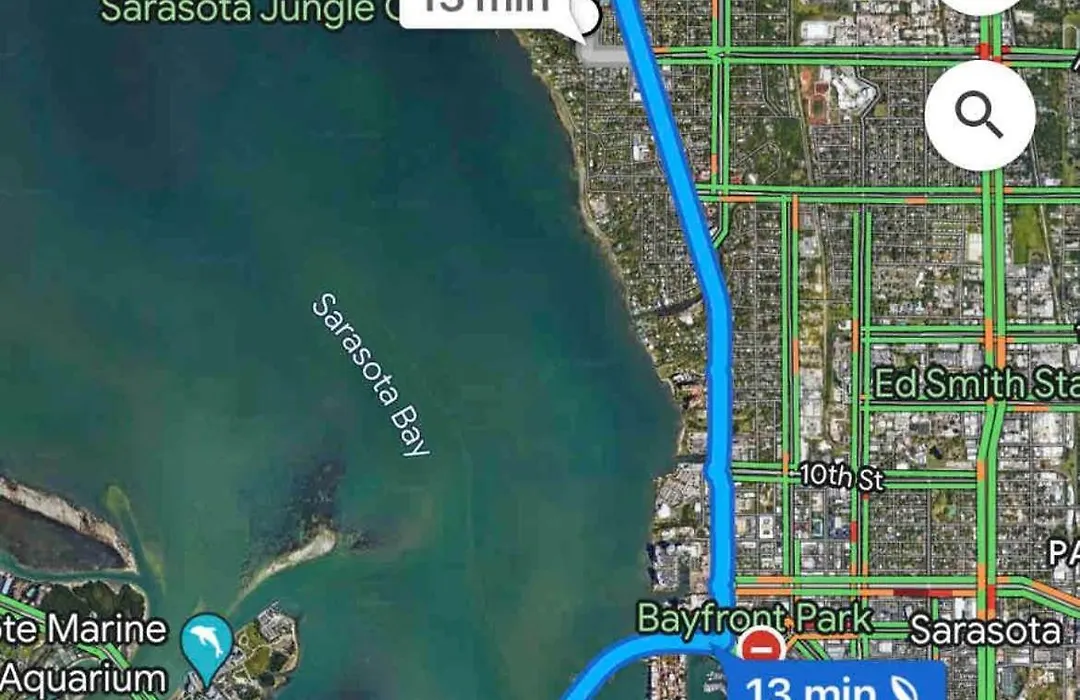This screenshot has width=1080, height=700.
Task: Open the Ed Smith Stadium place label
Action: 975,383
